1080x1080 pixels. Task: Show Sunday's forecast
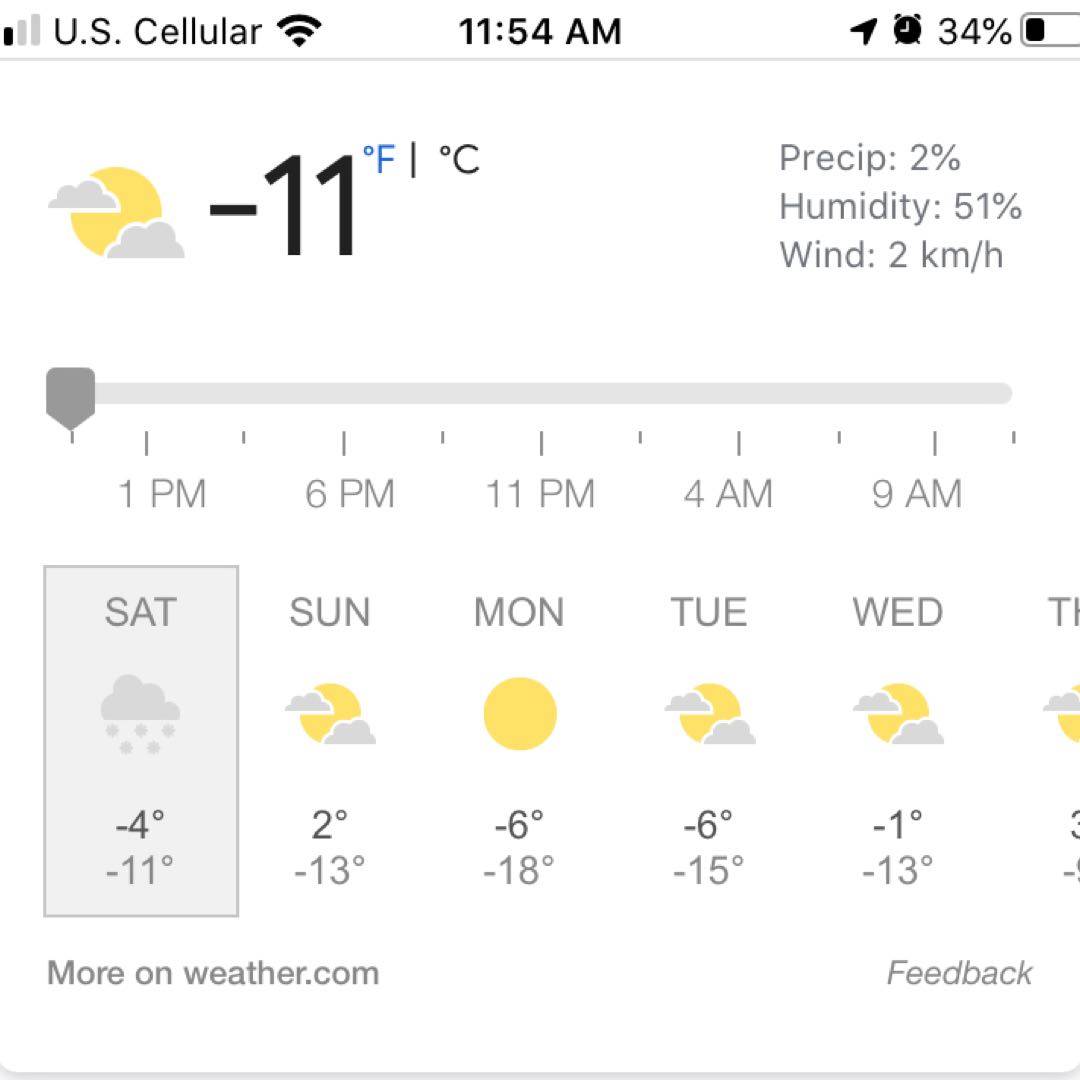point(329,740)
